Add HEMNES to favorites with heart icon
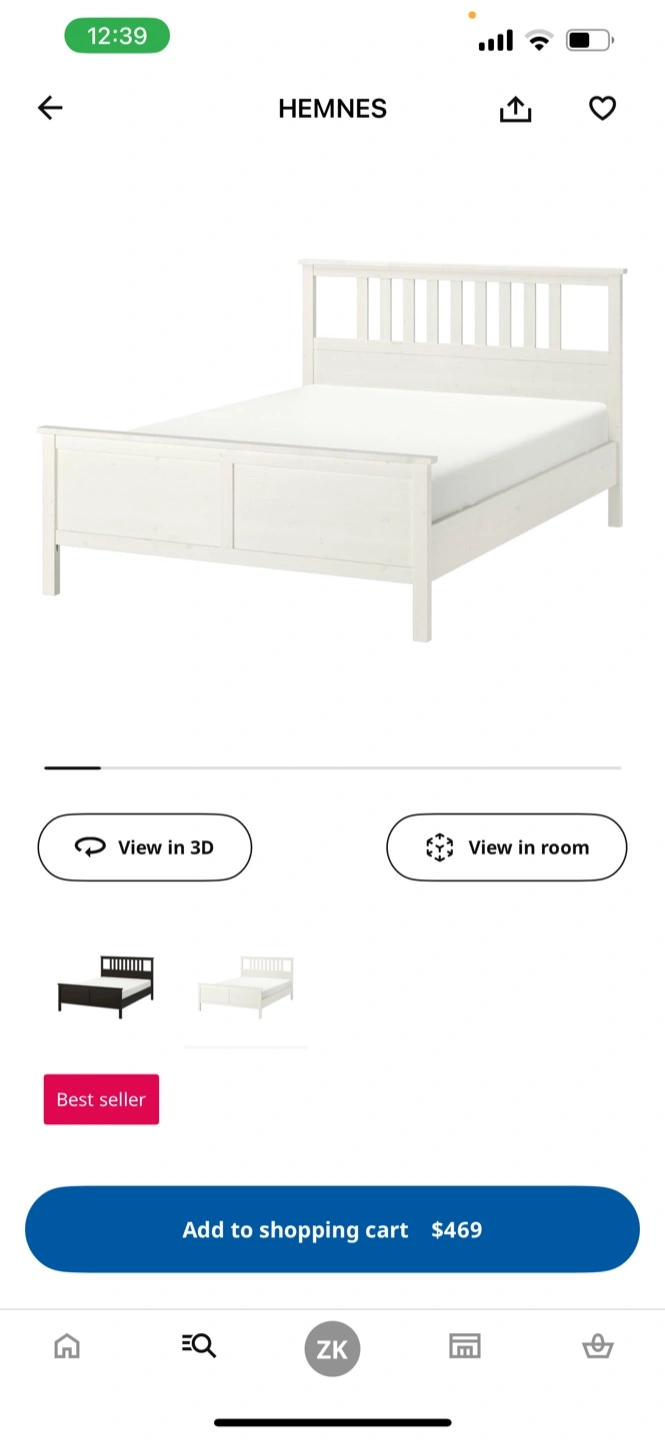Image resolution: width=665 pixels, height=1440 pixels. pyautogui.click(x=602, y=108)
